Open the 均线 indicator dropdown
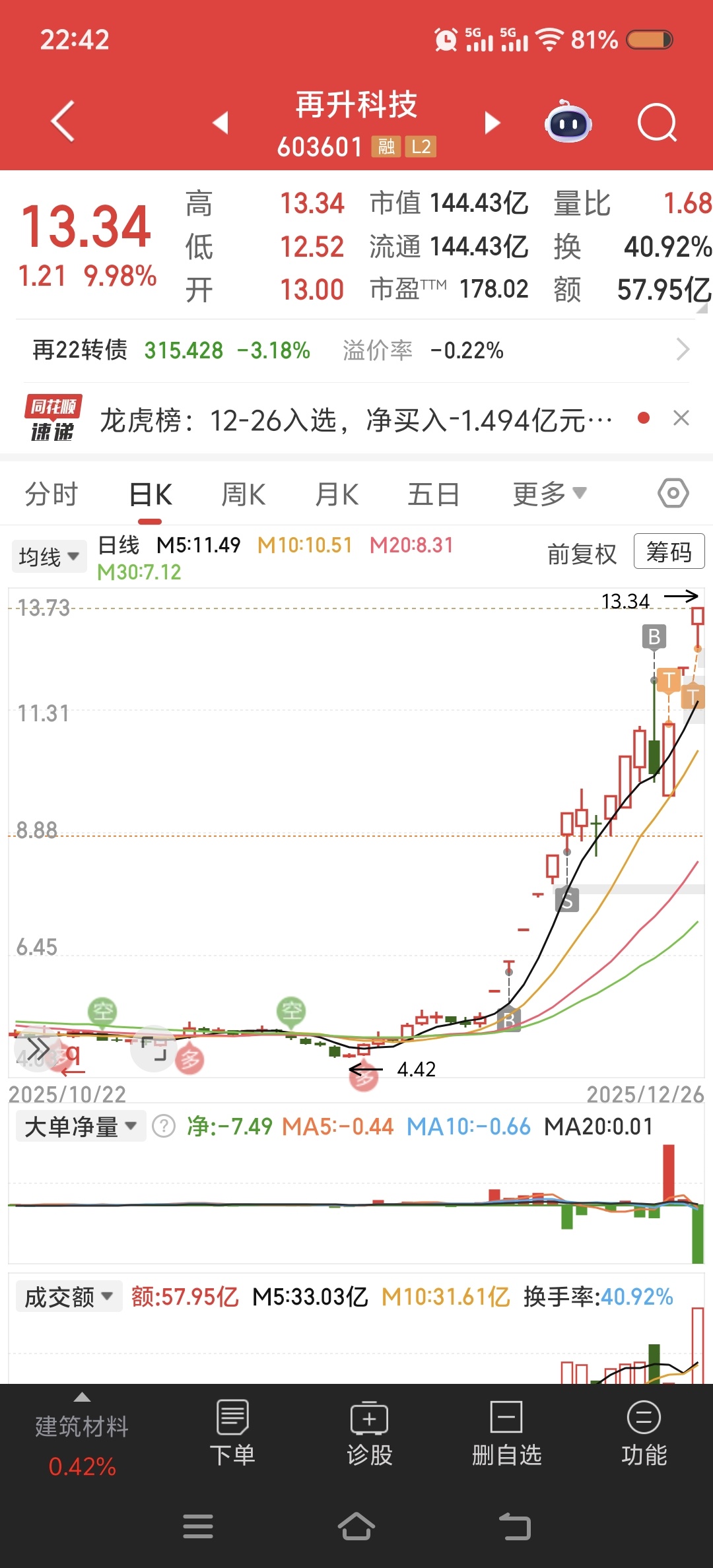Image resolution: width=713 pixels, height=1568 pixels. tap(49, 556)
